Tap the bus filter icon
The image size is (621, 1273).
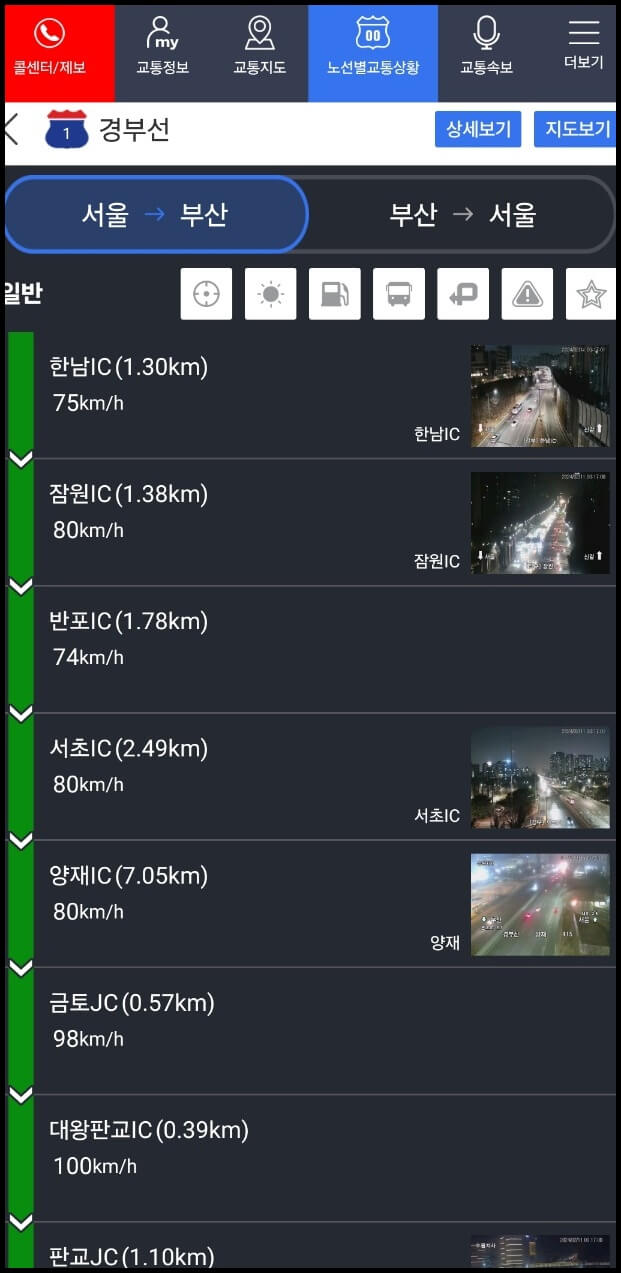pyautogui.click(x=398, y=294)
